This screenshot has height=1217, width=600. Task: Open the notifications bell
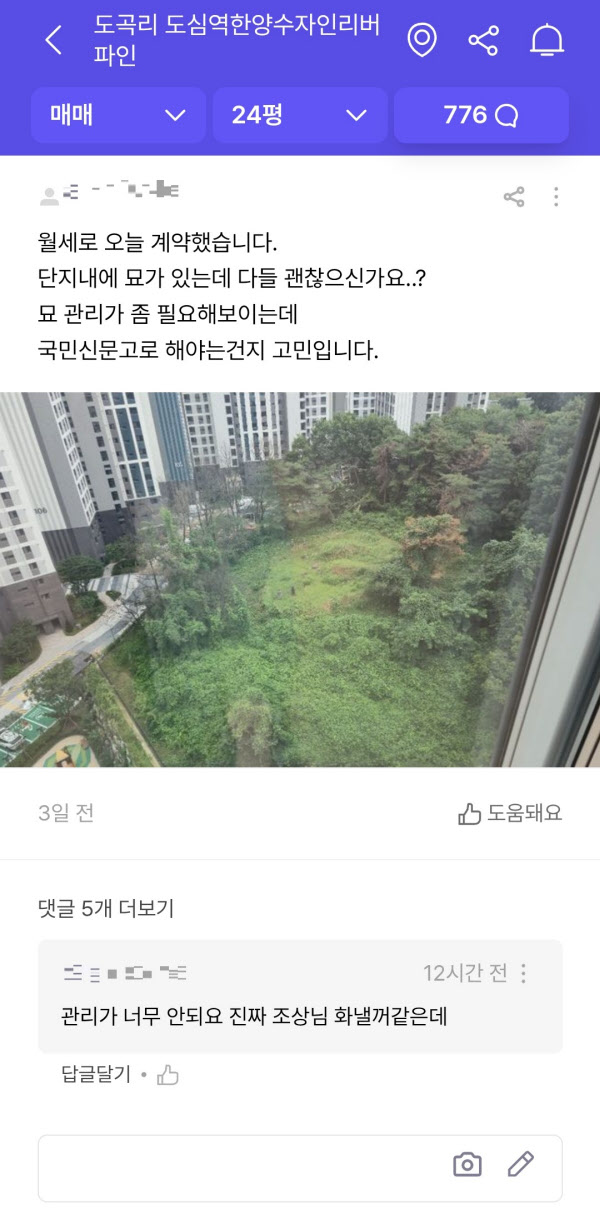(x=547, y=40)
